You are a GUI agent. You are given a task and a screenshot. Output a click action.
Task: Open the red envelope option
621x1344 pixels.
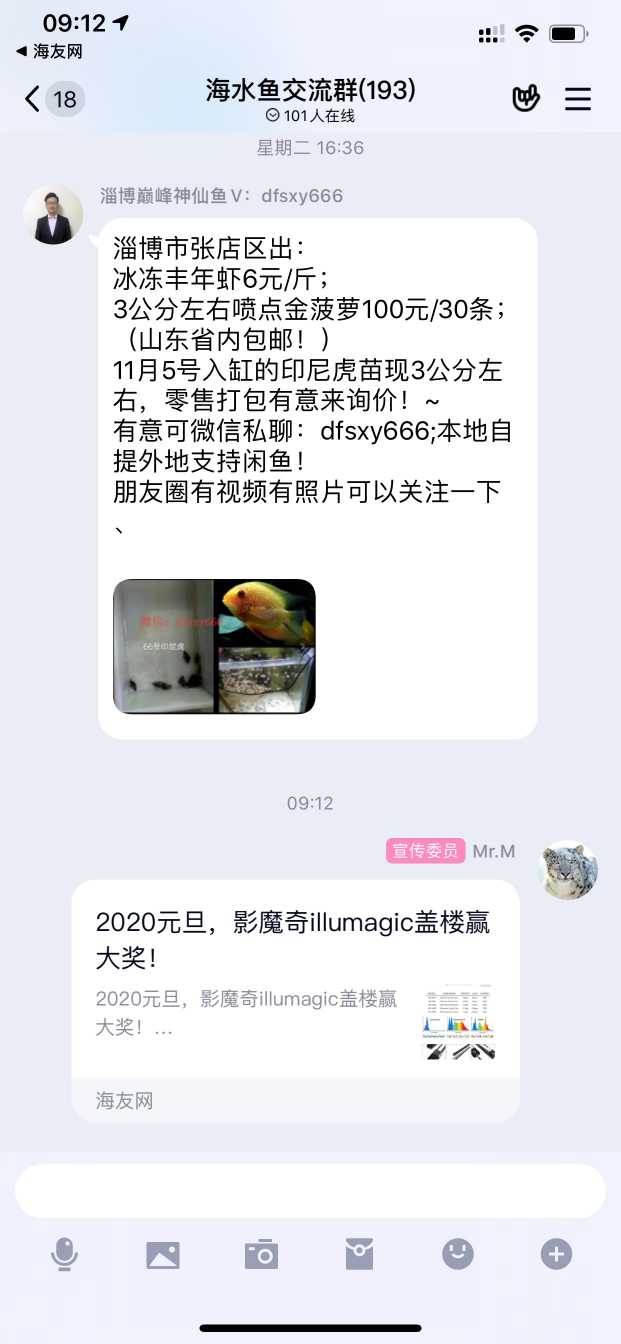pos(359,1254)
